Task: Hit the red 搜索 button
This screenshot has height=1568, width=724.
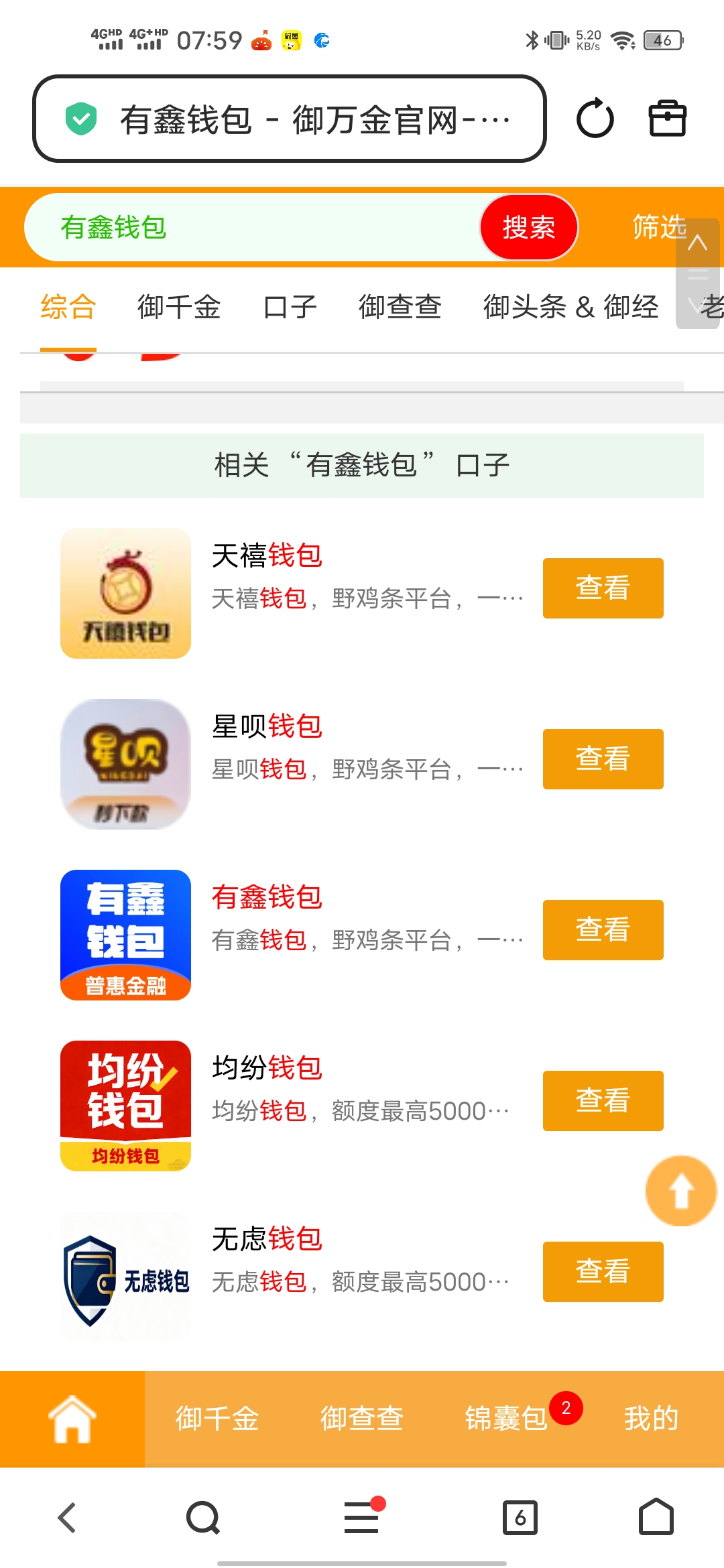Action: coord(529,228)
